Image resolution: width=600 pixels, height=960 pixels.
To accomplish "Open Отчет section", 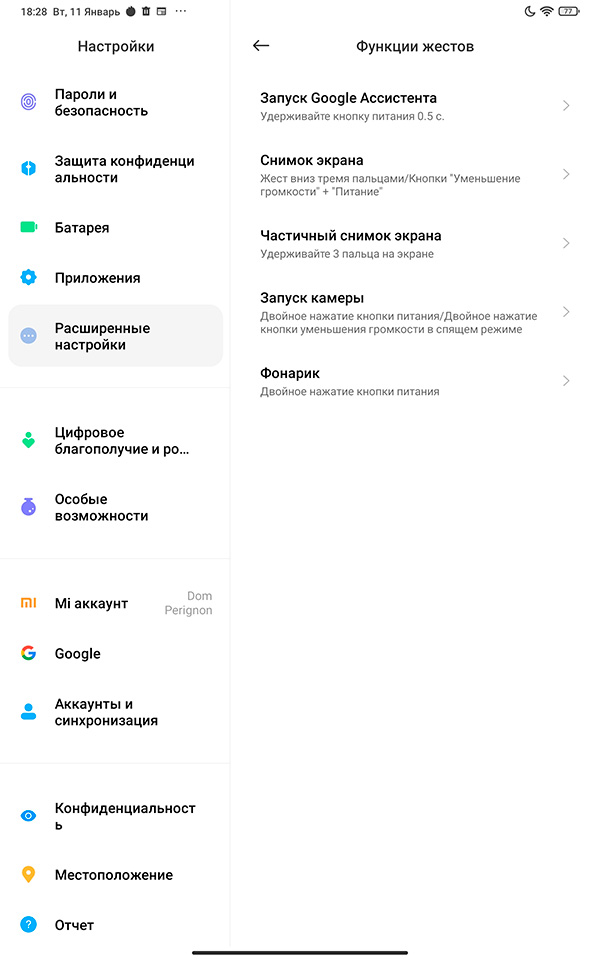I will click(114, 925).
